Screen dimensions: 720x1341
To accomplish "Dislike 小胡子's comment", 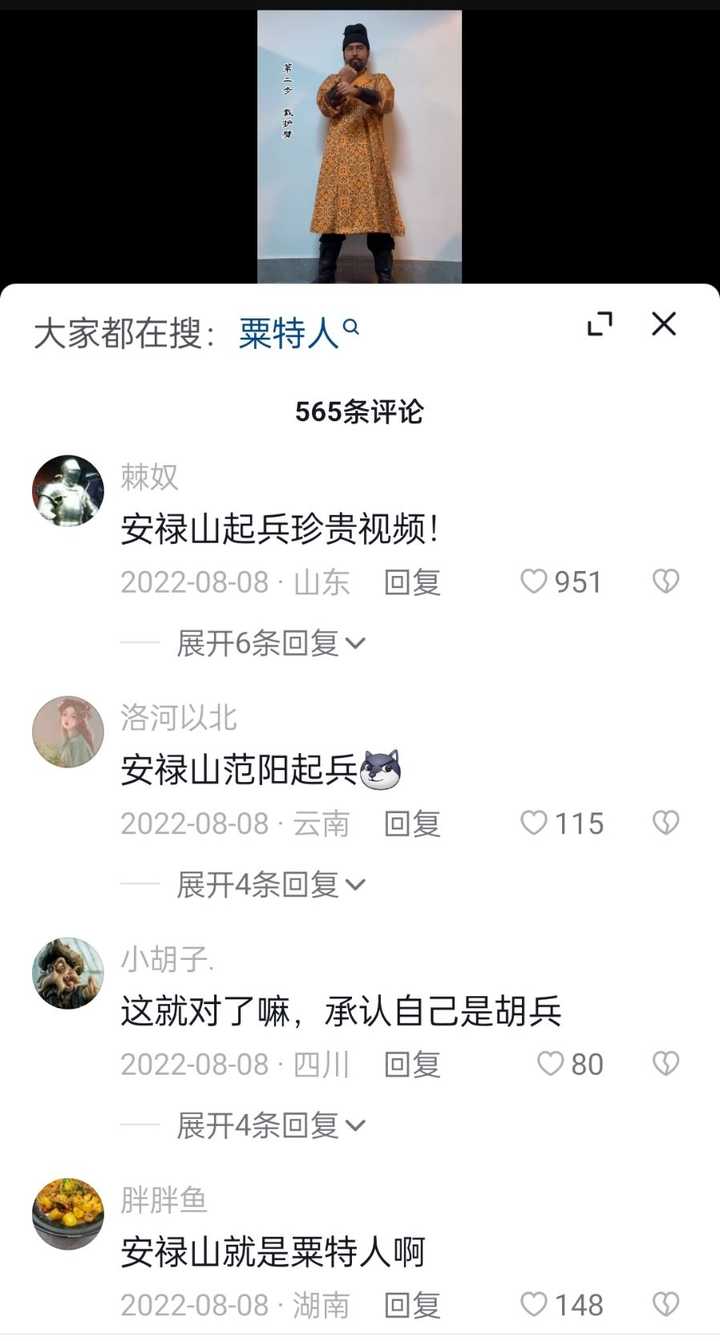I will (666, 1064).
